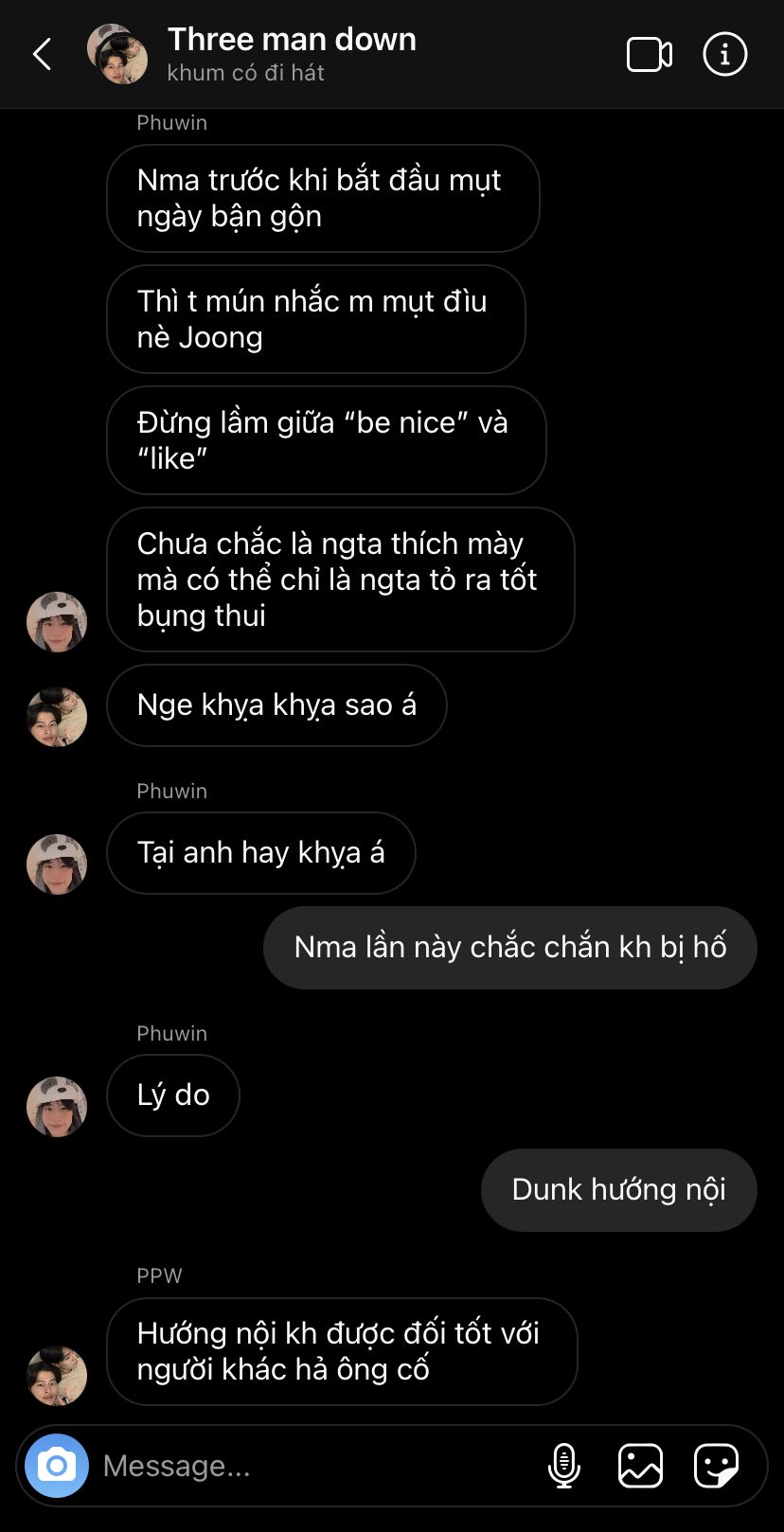The height and width of the screenshot is (1532, 784).
Task: Go back to the chat list
Action: 43,55
